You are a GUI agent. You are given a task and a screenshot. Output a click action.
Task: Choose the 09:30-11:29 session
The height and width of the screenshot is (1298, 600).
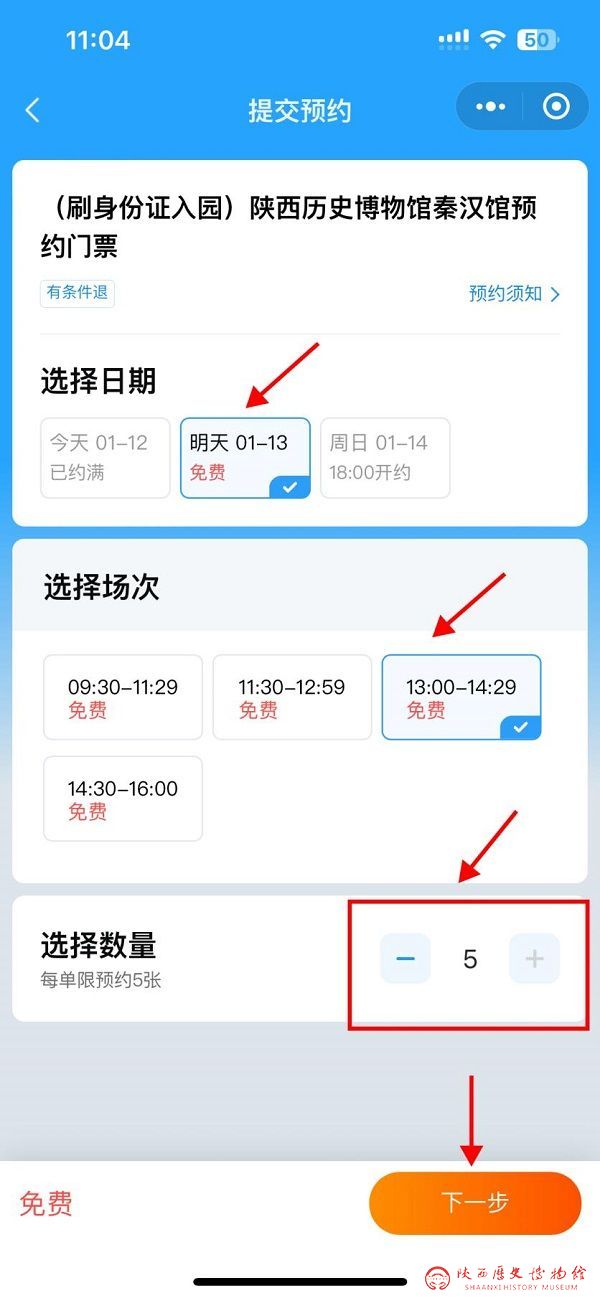[x=123, y=697]
